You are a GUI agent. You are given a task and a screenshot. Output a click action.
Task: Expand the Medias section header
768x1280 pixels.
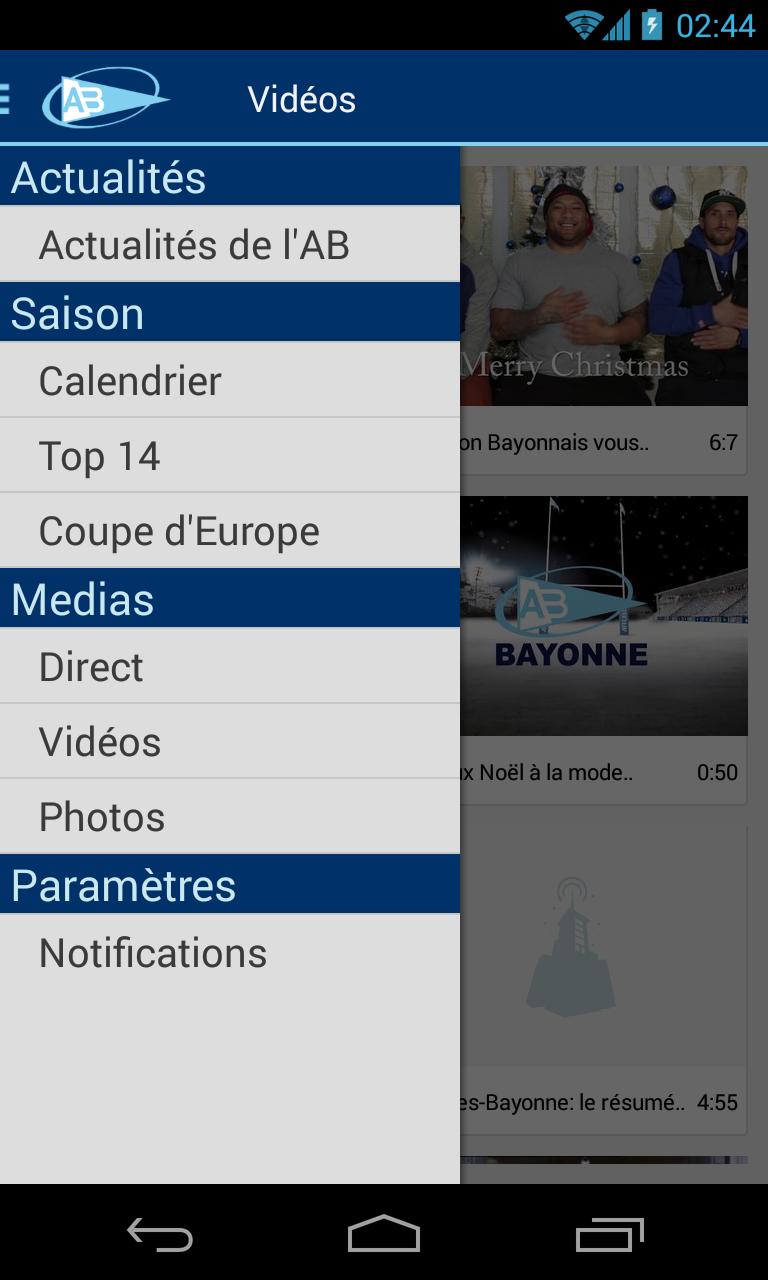click(83, 598)
